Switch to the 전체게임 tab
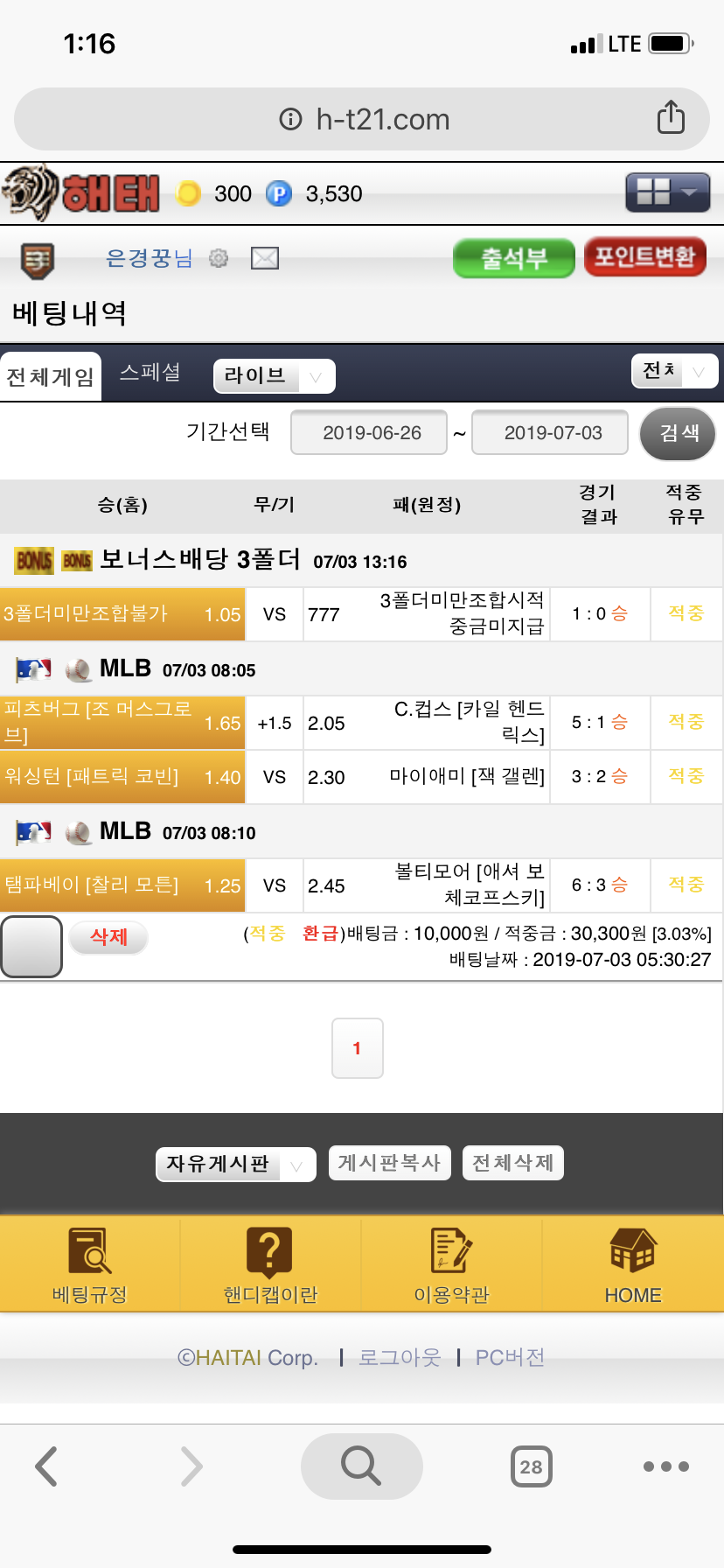The width and height of the screenshot is (724, 1568). click(x=51, y=376)
